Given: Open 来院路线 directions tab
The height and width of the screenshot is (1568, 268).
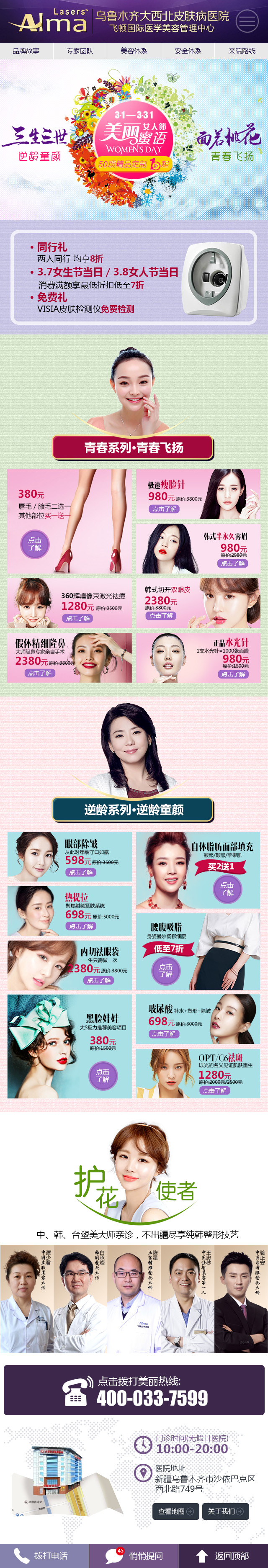Looking at the screenshot, I should pyautogui.click(x=241, y=51).
